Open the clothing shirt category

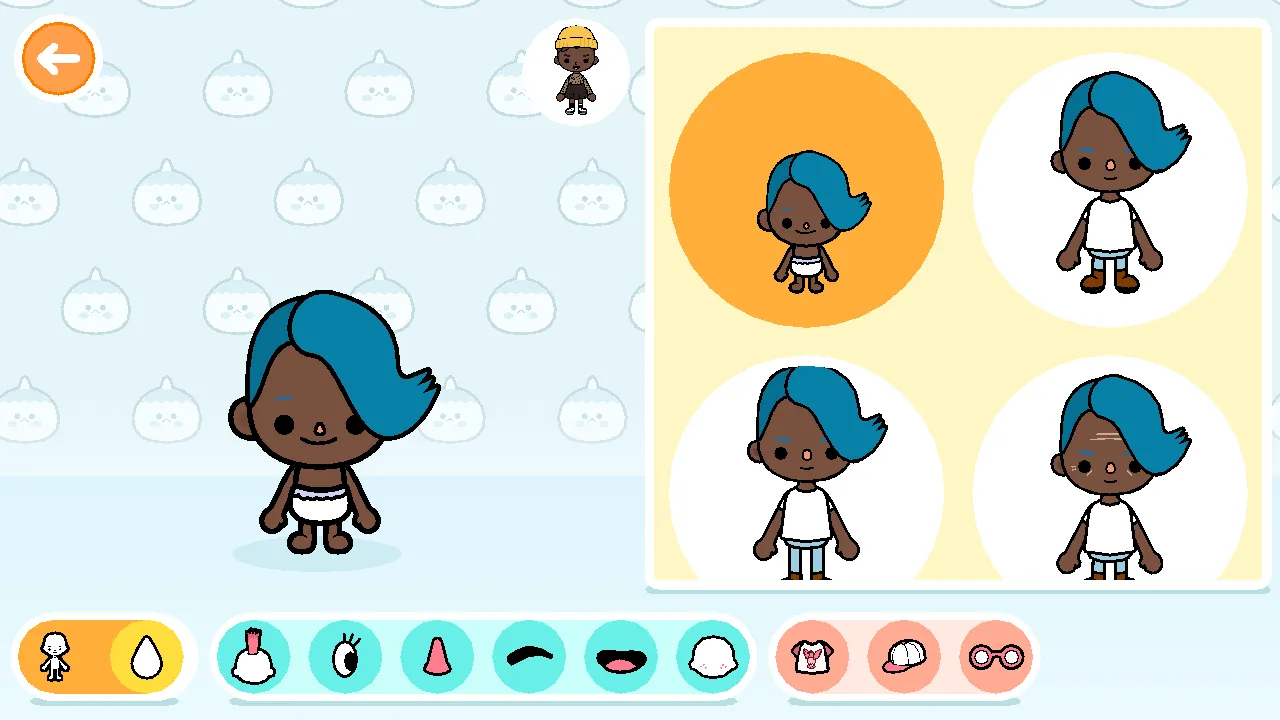point(811,657)
